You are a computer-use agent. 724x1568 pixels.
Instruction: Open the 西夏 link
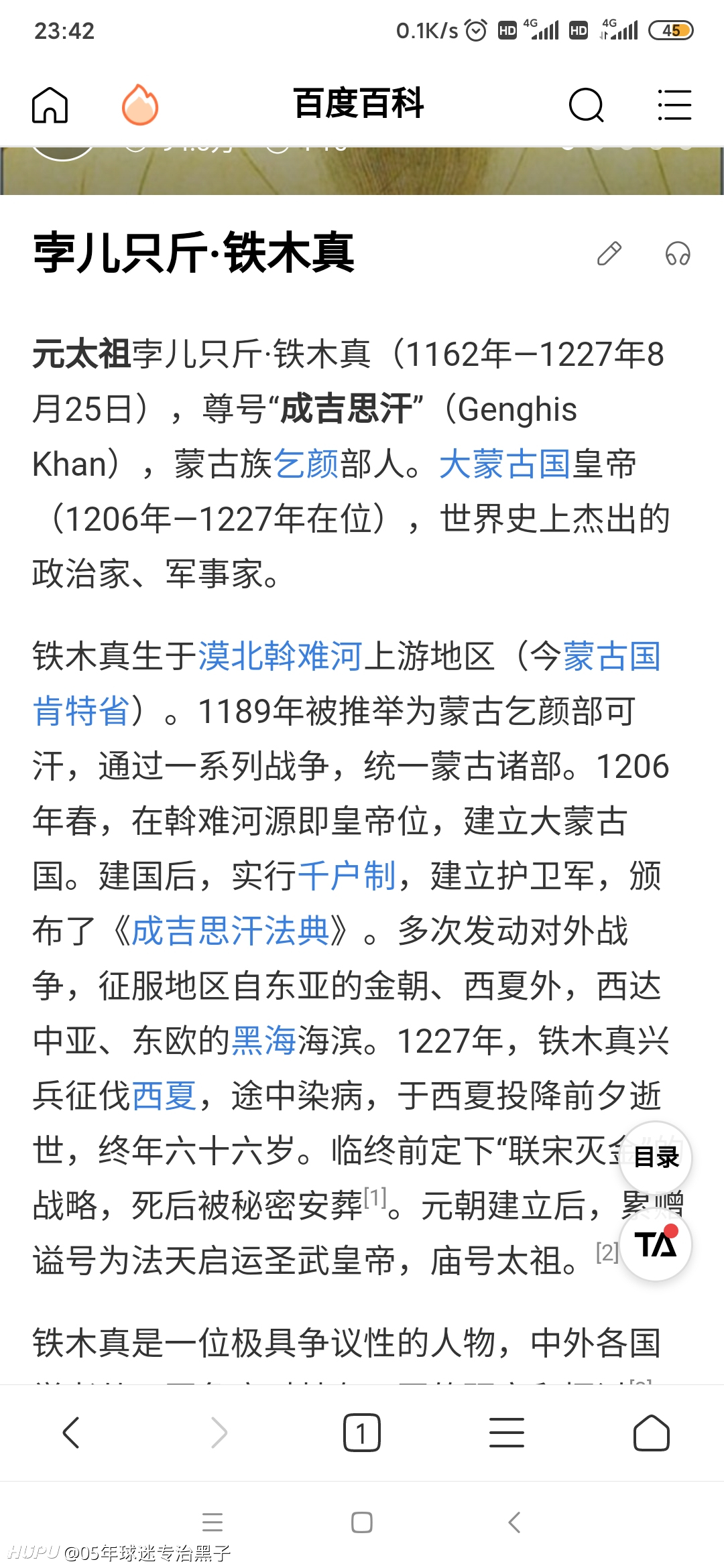tap(164, 1095)
